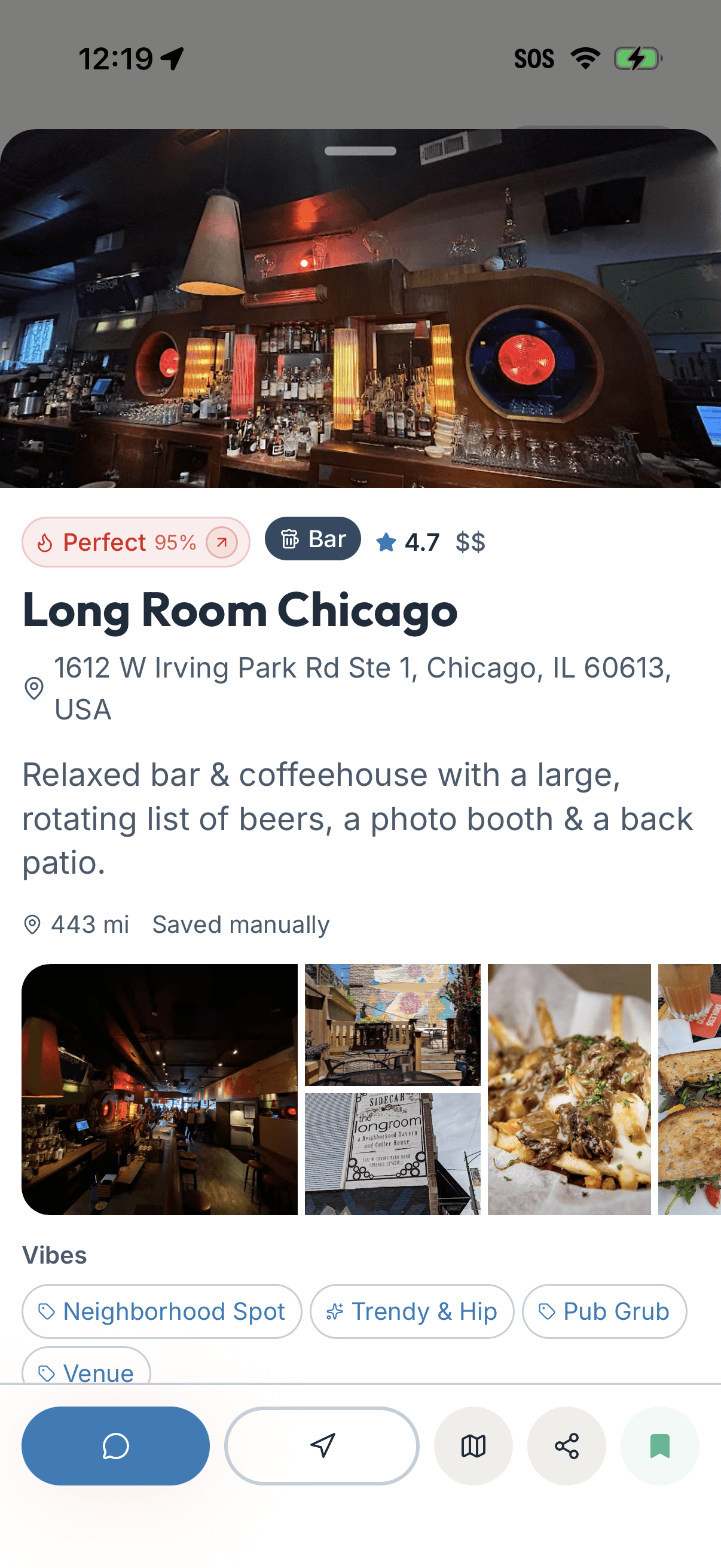Select the Bar category chip
This screenshot has width=721, height=1568.
(312, 539)
